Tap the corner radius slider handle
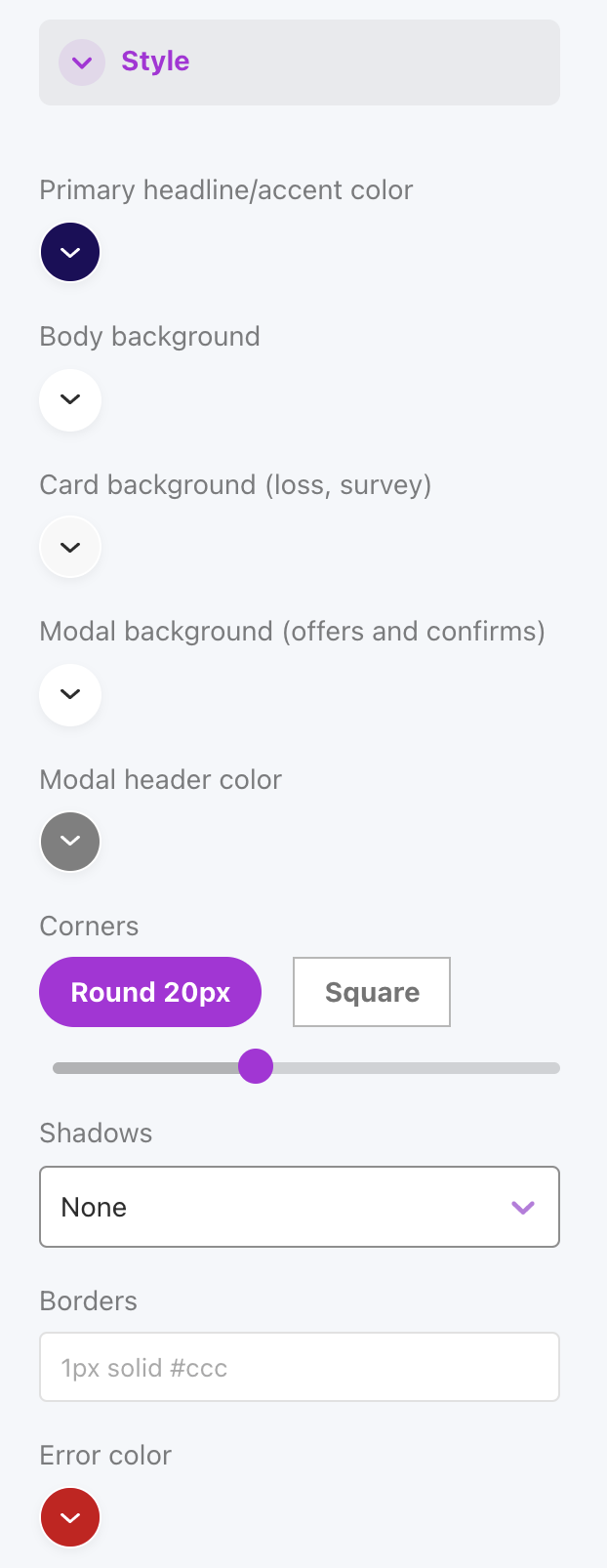The height and width of the screenshot is (1568, 607). point(256,1066)
